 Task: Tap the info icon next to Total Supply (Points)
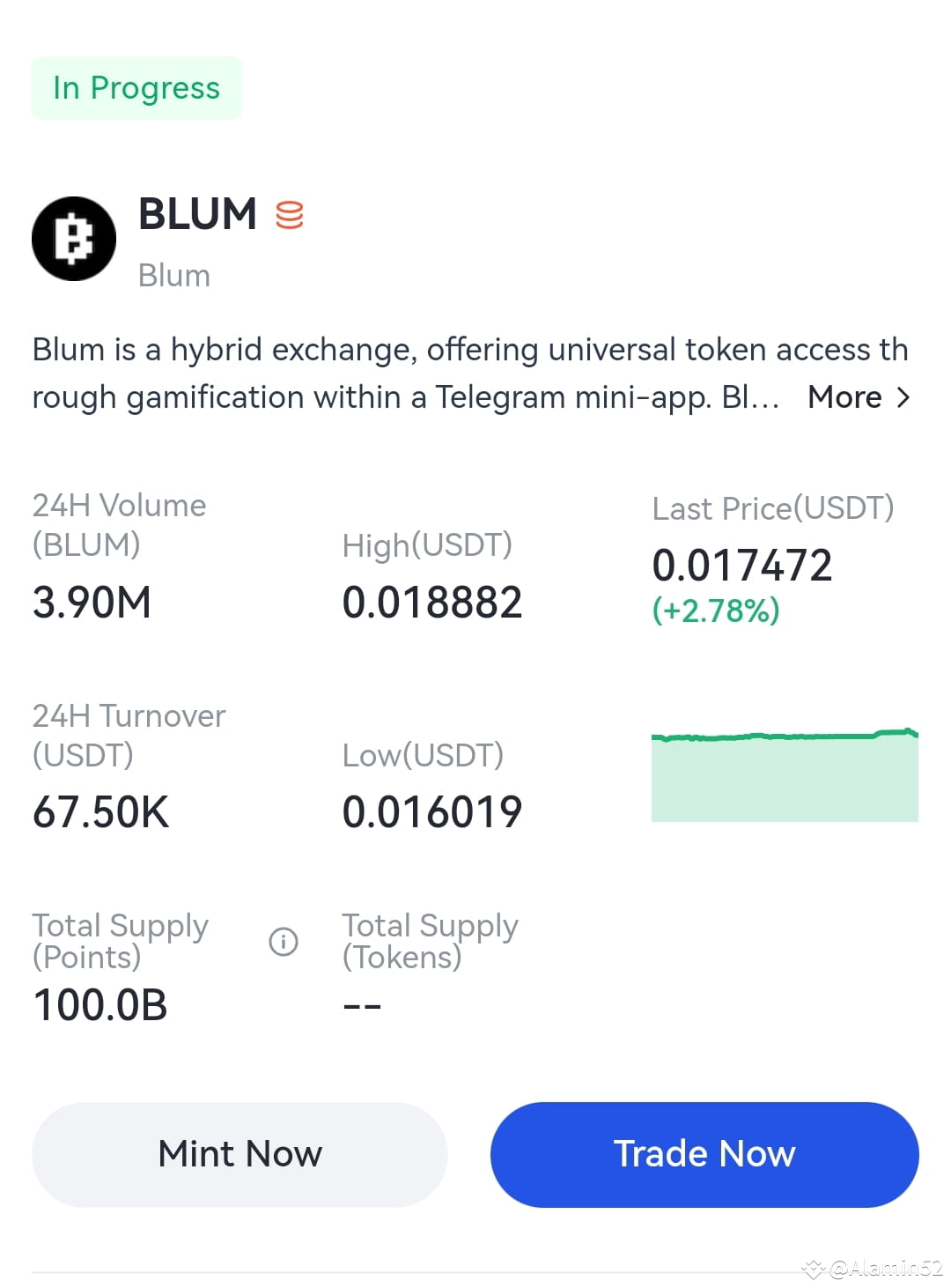[282, 942]
